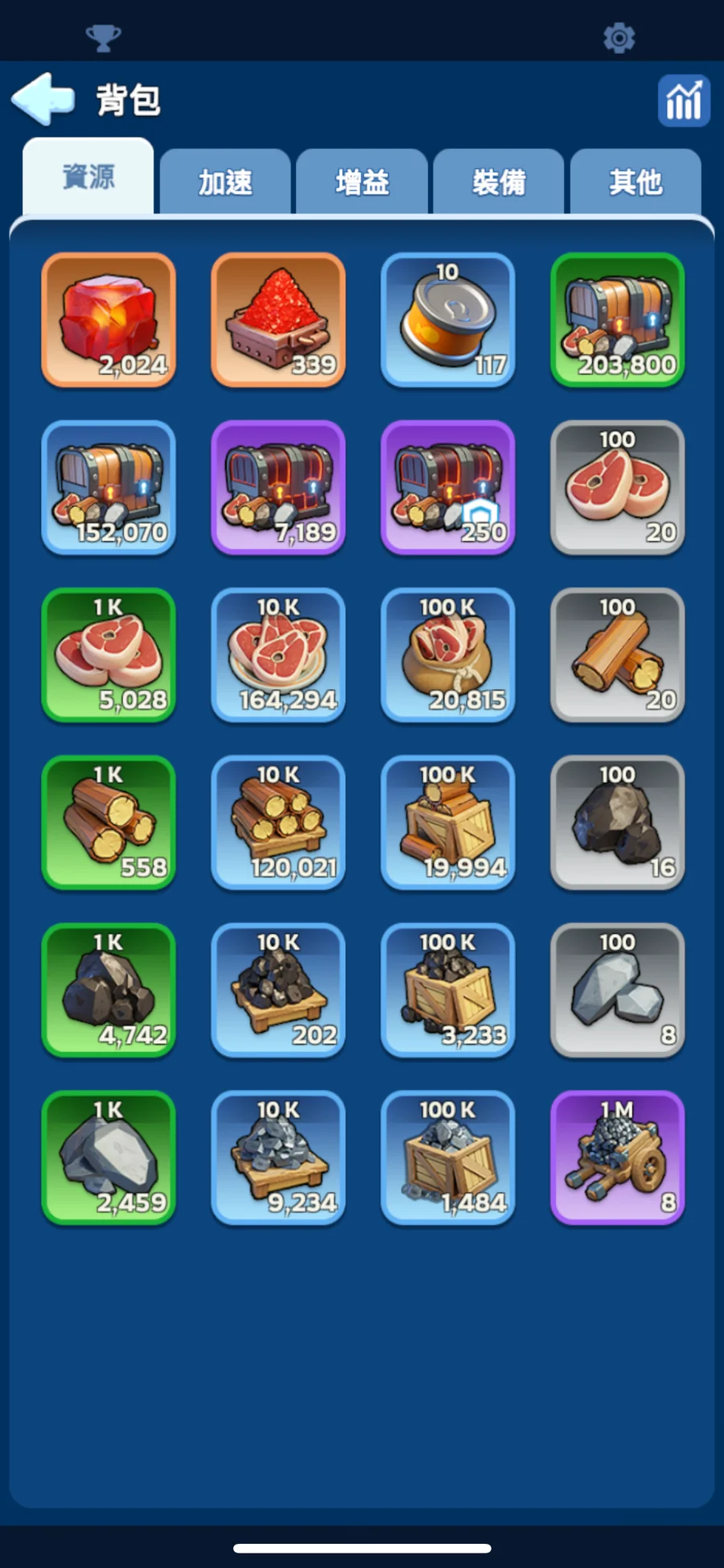Open the 裝備 tab
This screenshot has width=724, height=1568.
[x=499, y=183]
